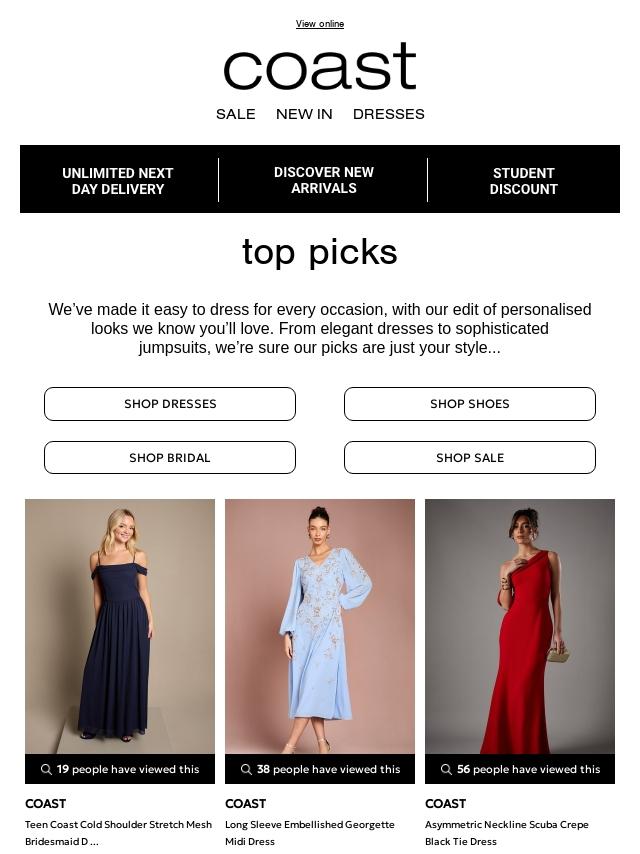Open the NEW IN section

(x=304, y=114)
